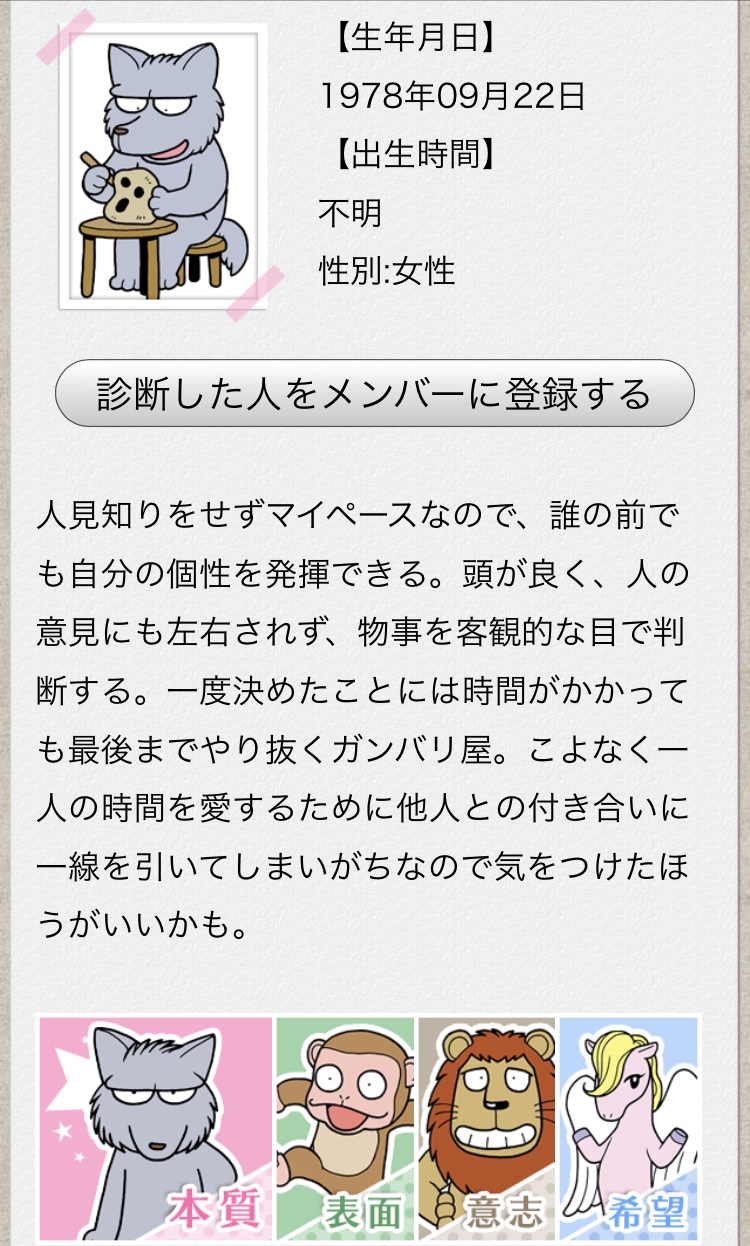Open the 表面 monkey character tile

(x=345, y=1128)
